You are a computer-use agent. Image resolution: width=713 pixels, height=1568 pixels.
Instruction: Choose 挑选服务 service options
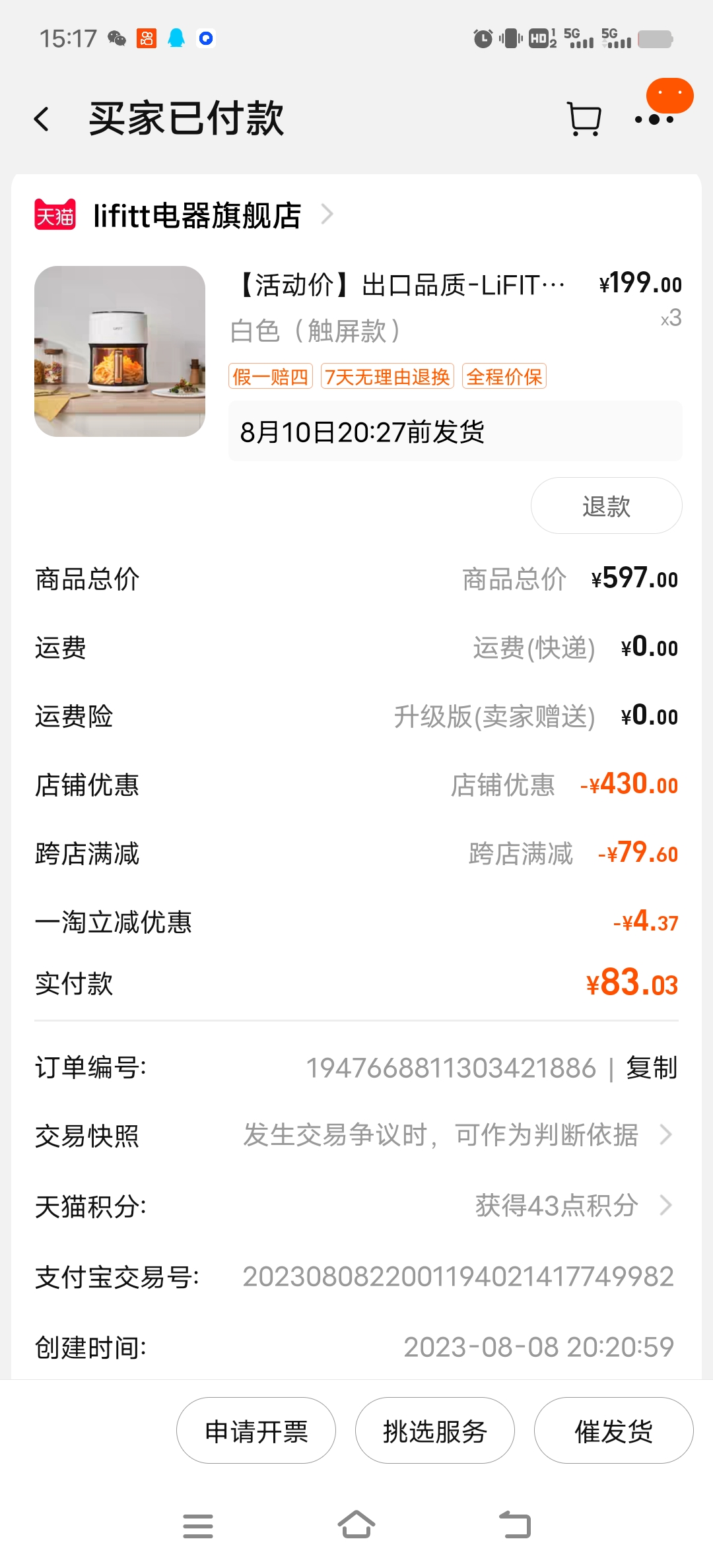(435, 1431)
